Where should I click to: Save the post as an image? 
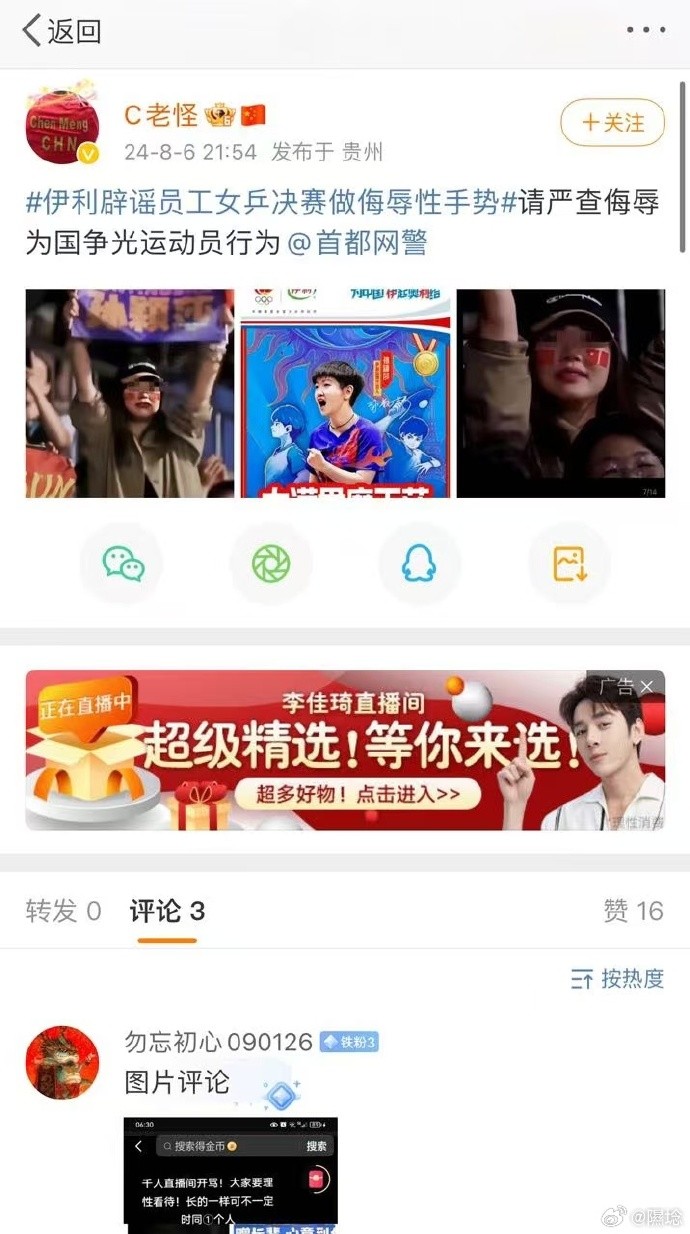coord(568,564)
